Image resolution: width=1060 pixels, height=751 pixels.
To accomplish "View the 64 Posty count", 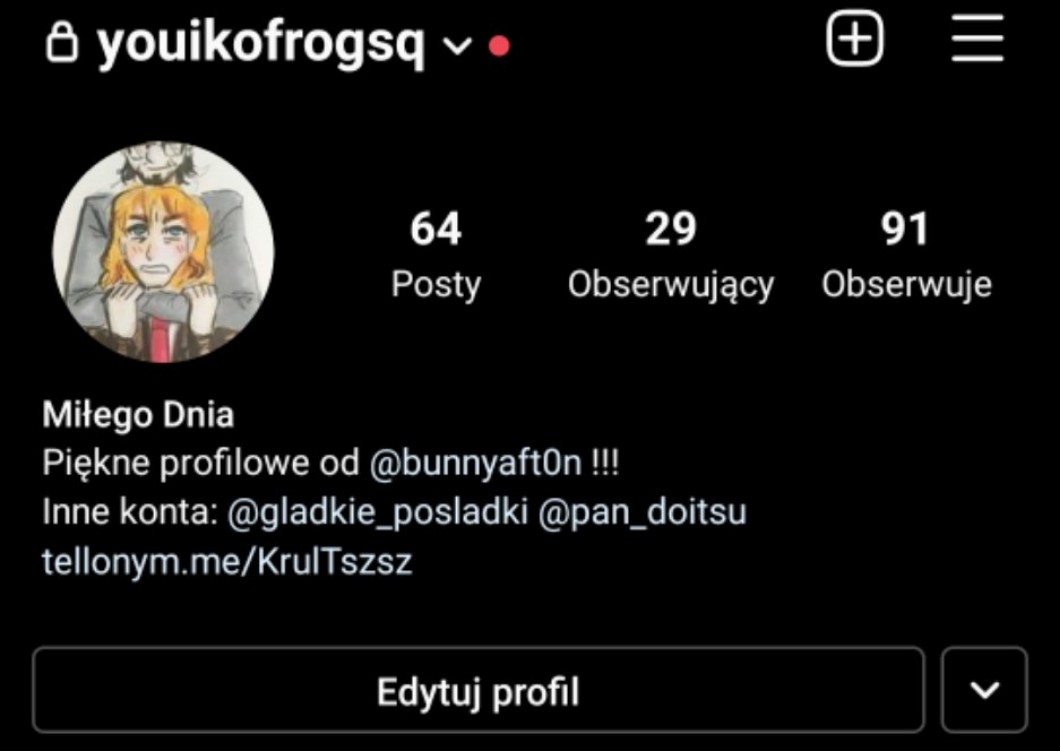I will [x=436, y=254].
